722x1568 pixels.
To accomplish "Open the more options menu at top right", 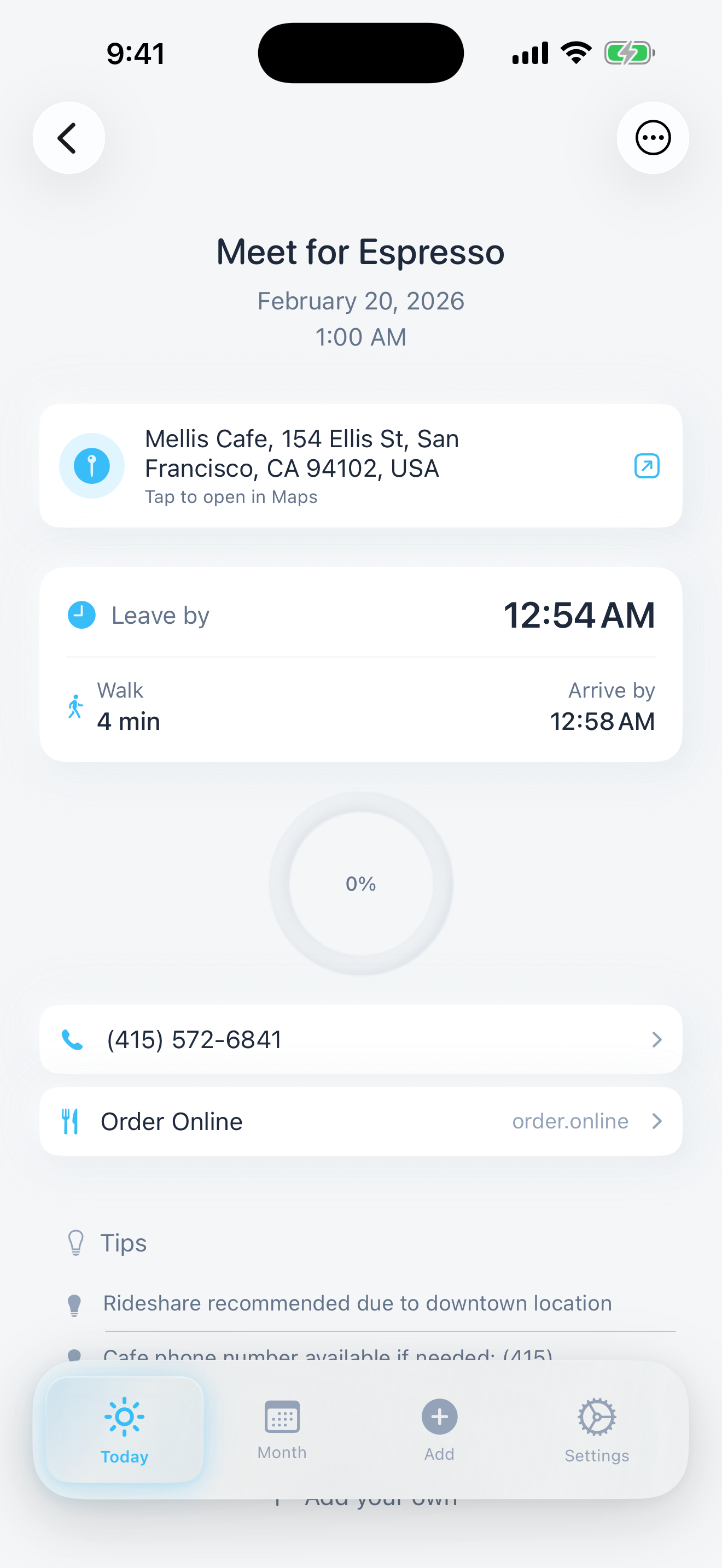I will 653,138.
